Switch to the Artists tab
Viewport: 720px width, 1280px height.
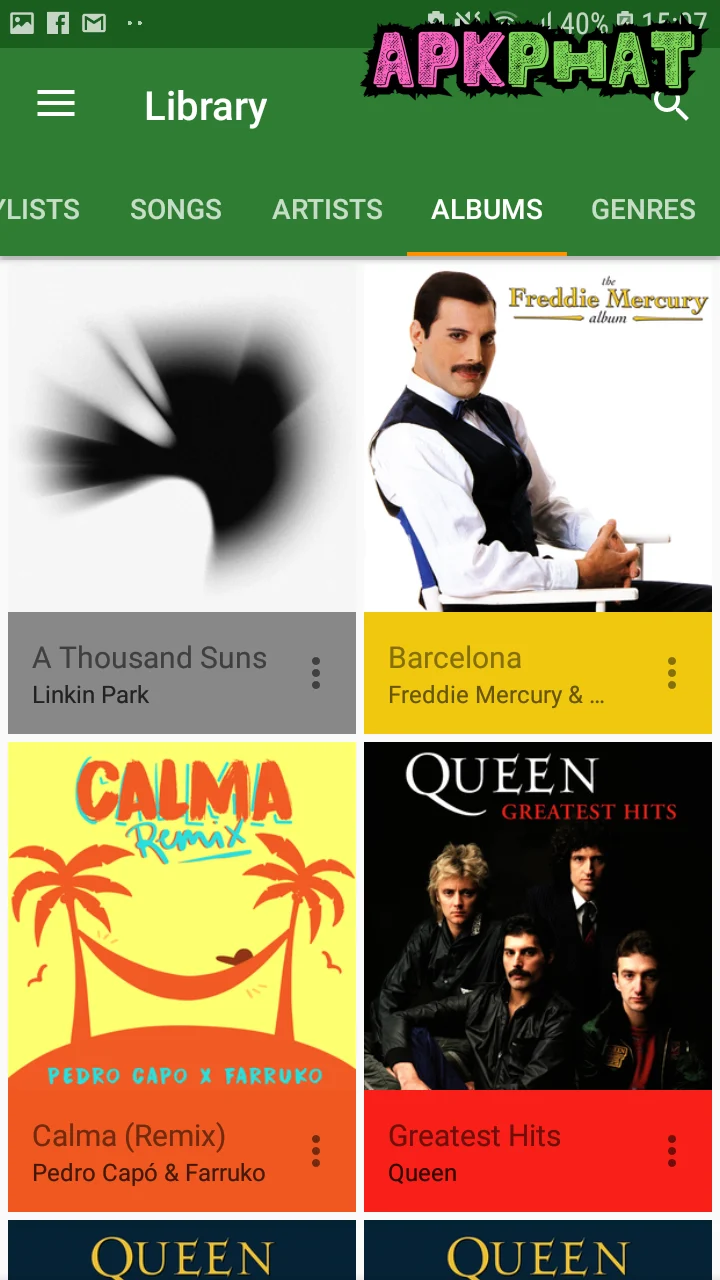[327, 209]
